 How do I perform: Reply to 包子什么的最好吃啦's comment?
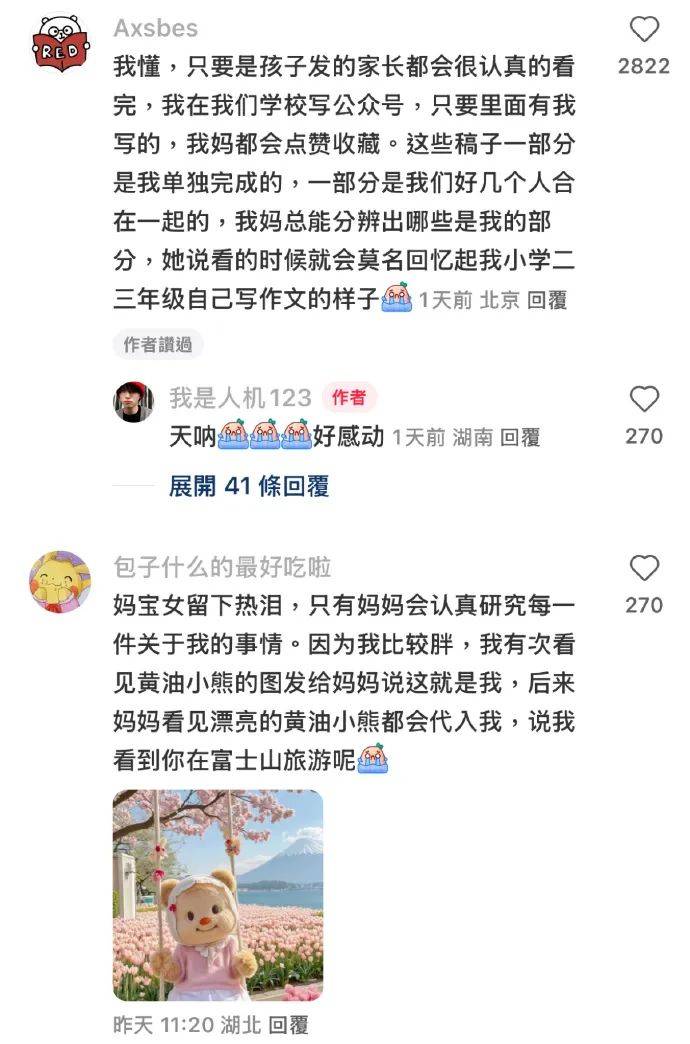click(288, 1025)
